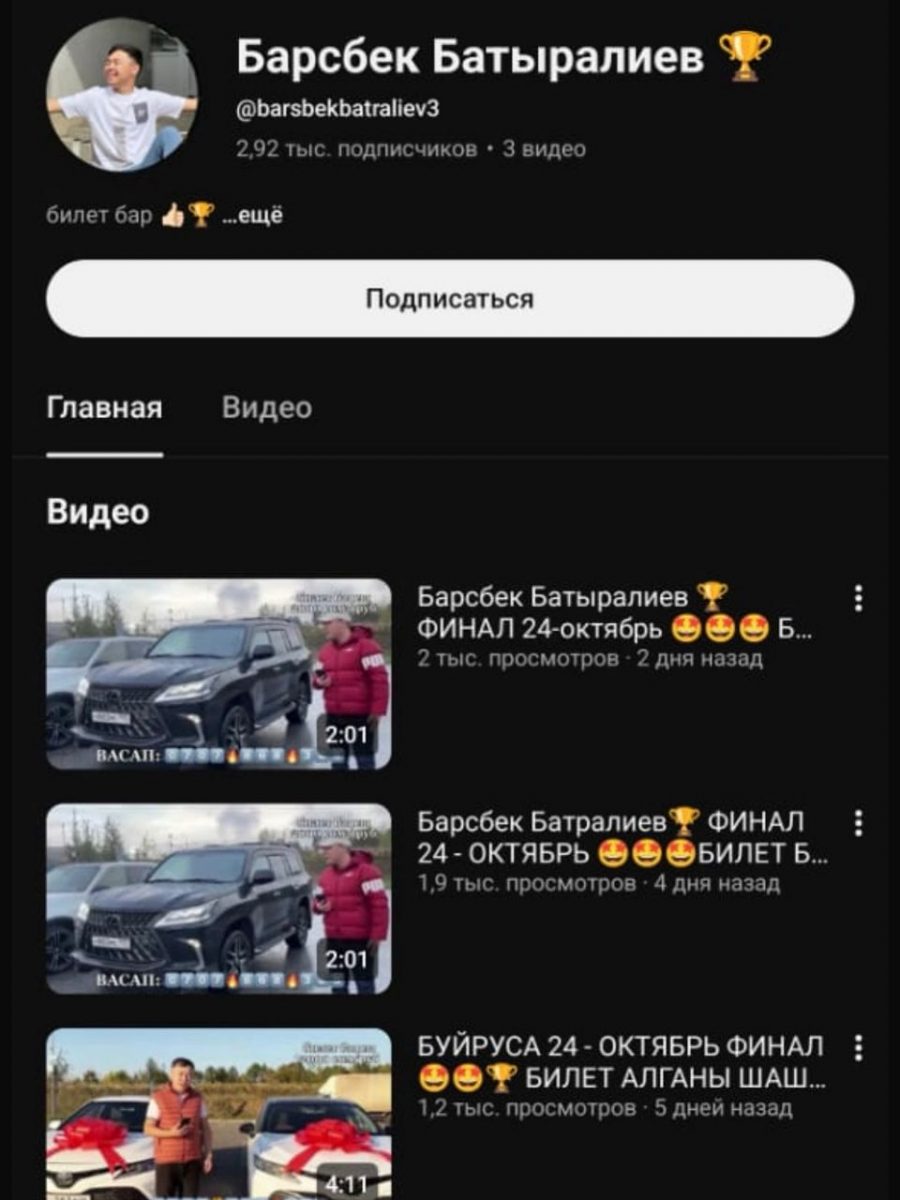Play the video posted 2 дня назад
Image resolution: width=900 pixels, height=1200 pixels.
click(219, 674)
